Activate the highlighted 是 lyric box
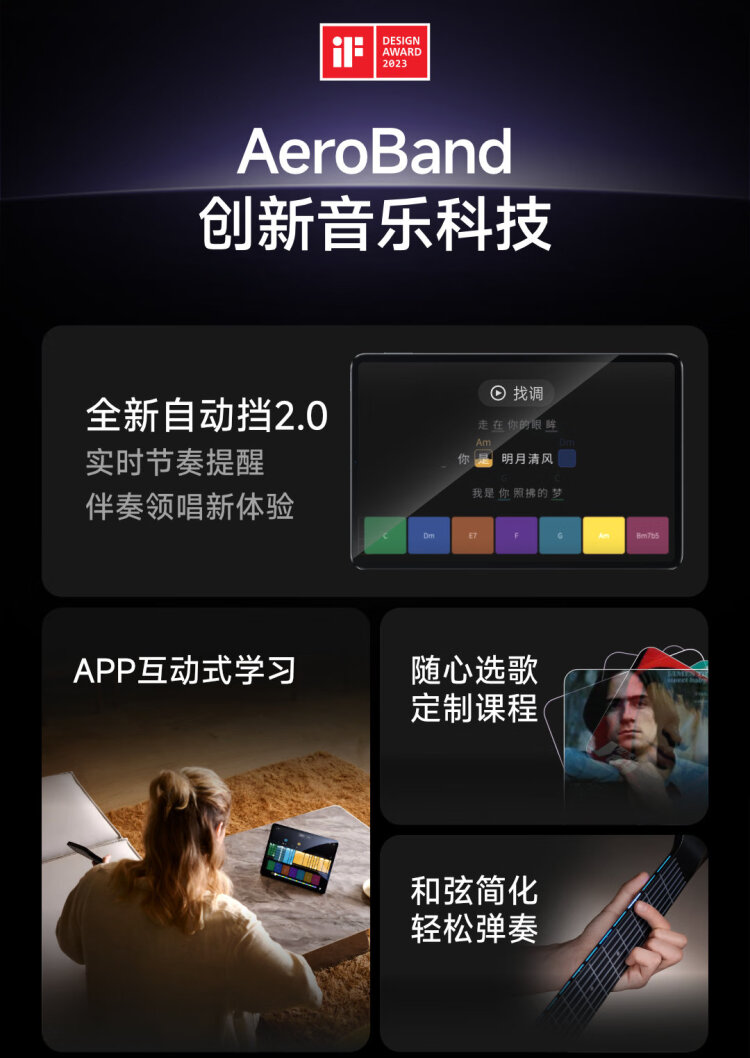The height and width of the screenshot is (1058, 750). click(484, 459)
